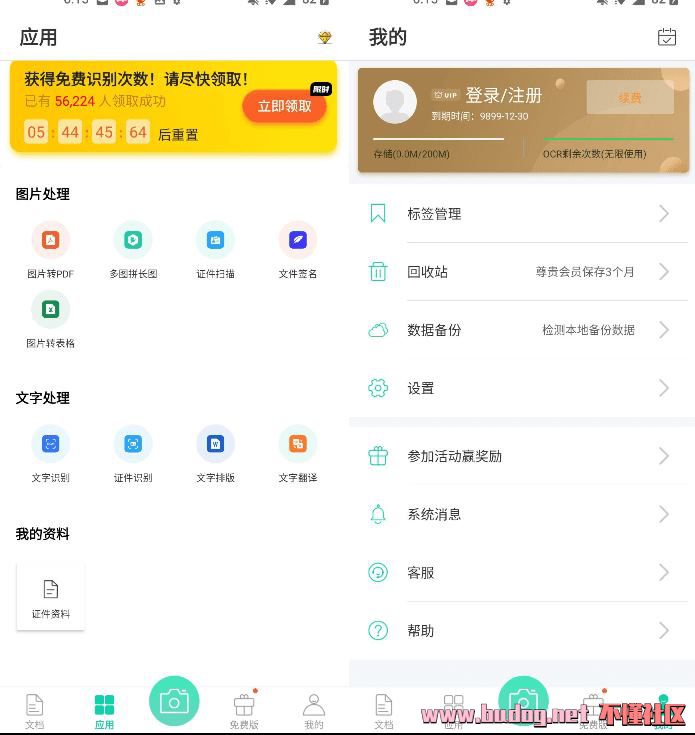
Task: Open the 证件资料 card
Action: 51,597
